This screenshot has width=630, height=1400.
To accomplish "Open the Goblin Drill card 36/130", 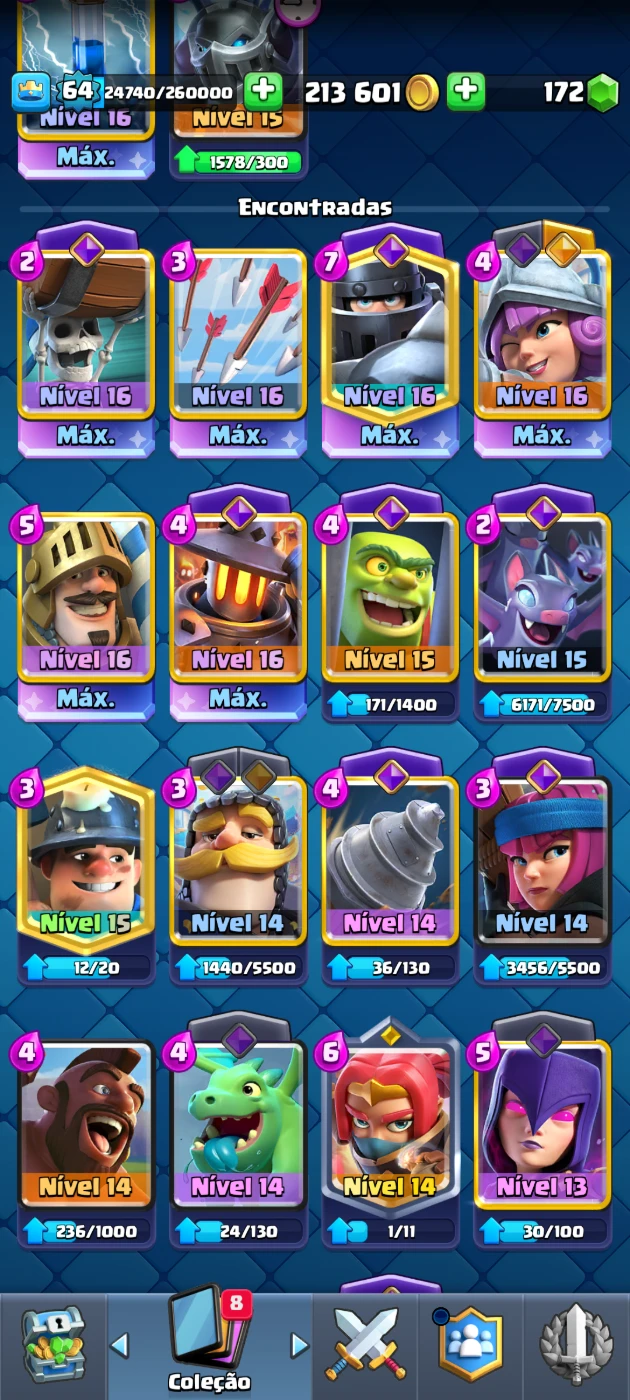I will (x=390, y=860).
